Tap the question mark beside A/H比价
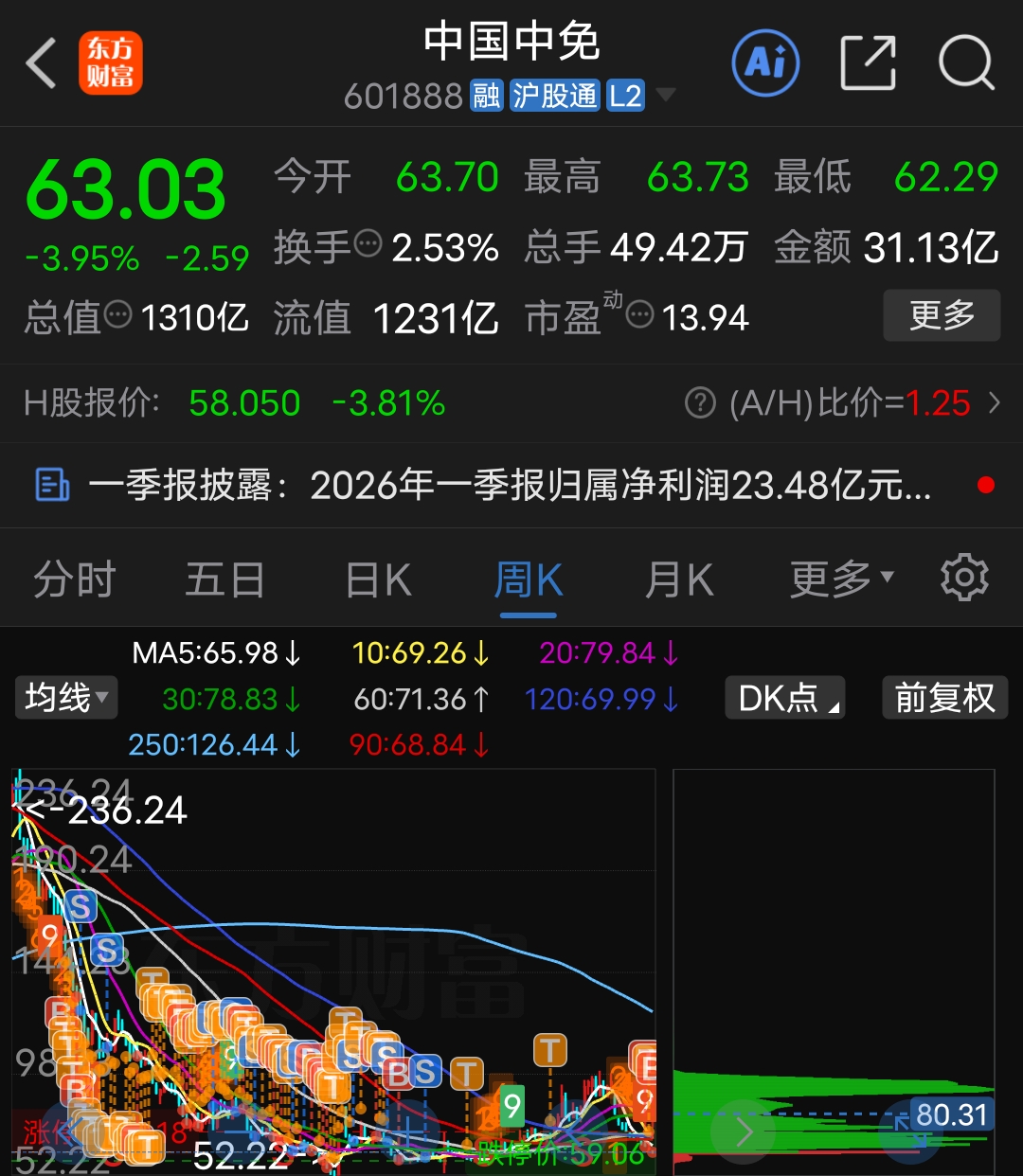 (x=700, y=403)
